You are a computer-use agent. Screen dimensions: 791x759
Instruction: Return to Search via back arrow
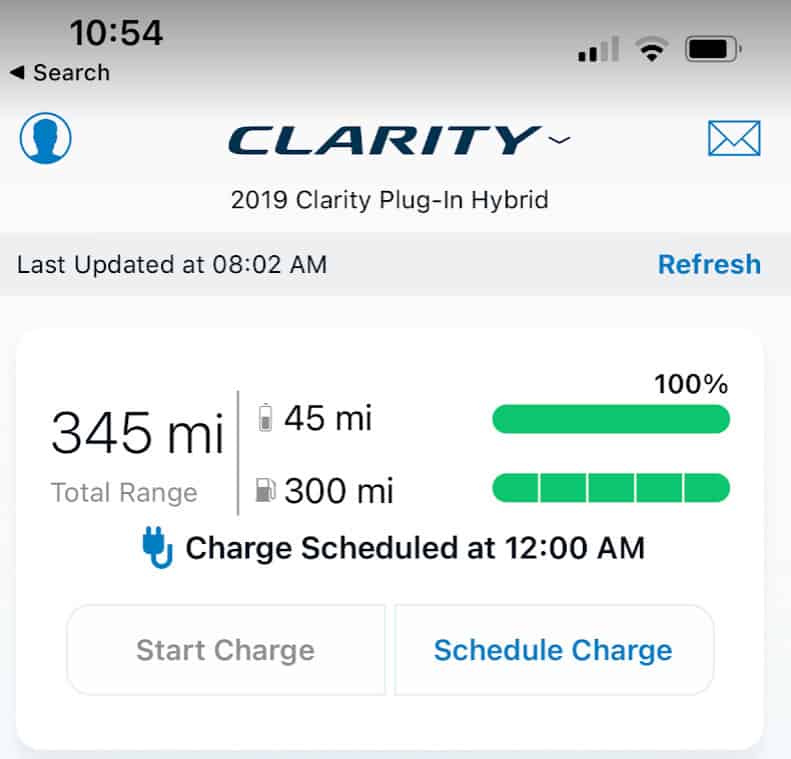tap(60, 73)
